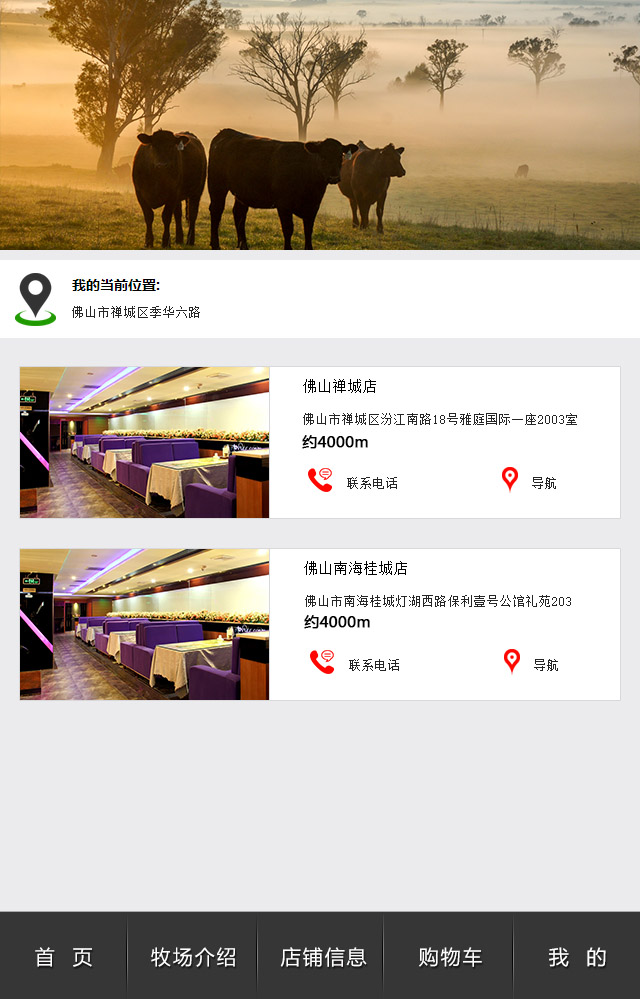Viewport: 640px width, 999px height.
Task: Open the 佛山禅城店 store photo
Action: tap(145, 442)
